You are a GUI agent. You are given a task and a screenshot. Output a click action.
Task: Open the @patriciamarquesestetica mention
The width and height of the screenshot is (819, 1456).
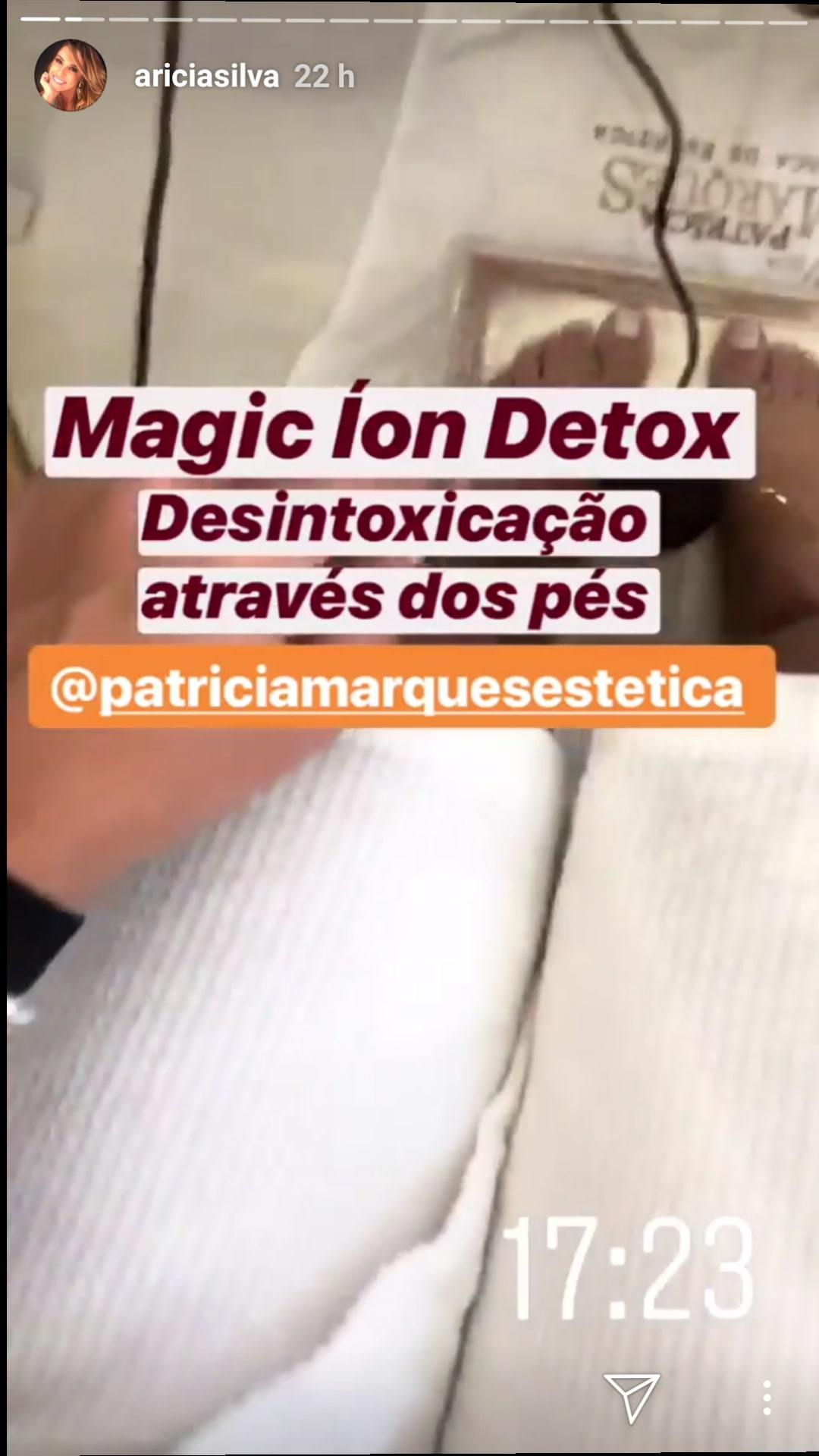point(401,687)
